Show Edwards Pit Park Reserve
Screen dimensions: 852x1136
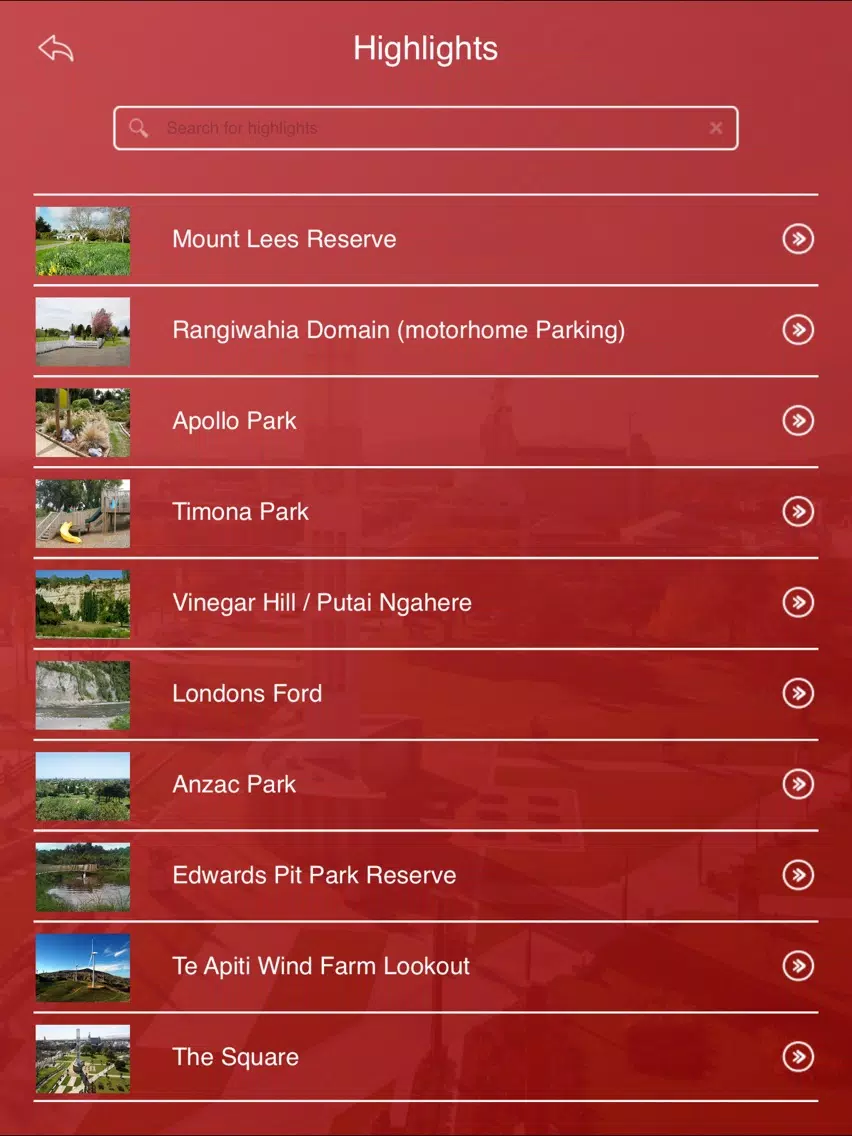314,876
